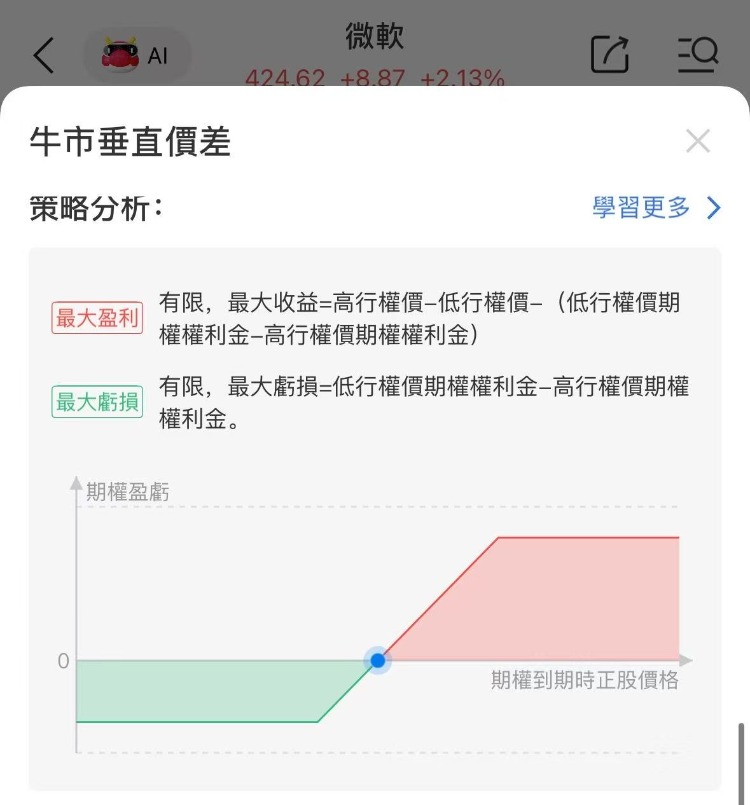Open the search list icon
This screenshot has height=805, width=750.
tap(697, 54)
